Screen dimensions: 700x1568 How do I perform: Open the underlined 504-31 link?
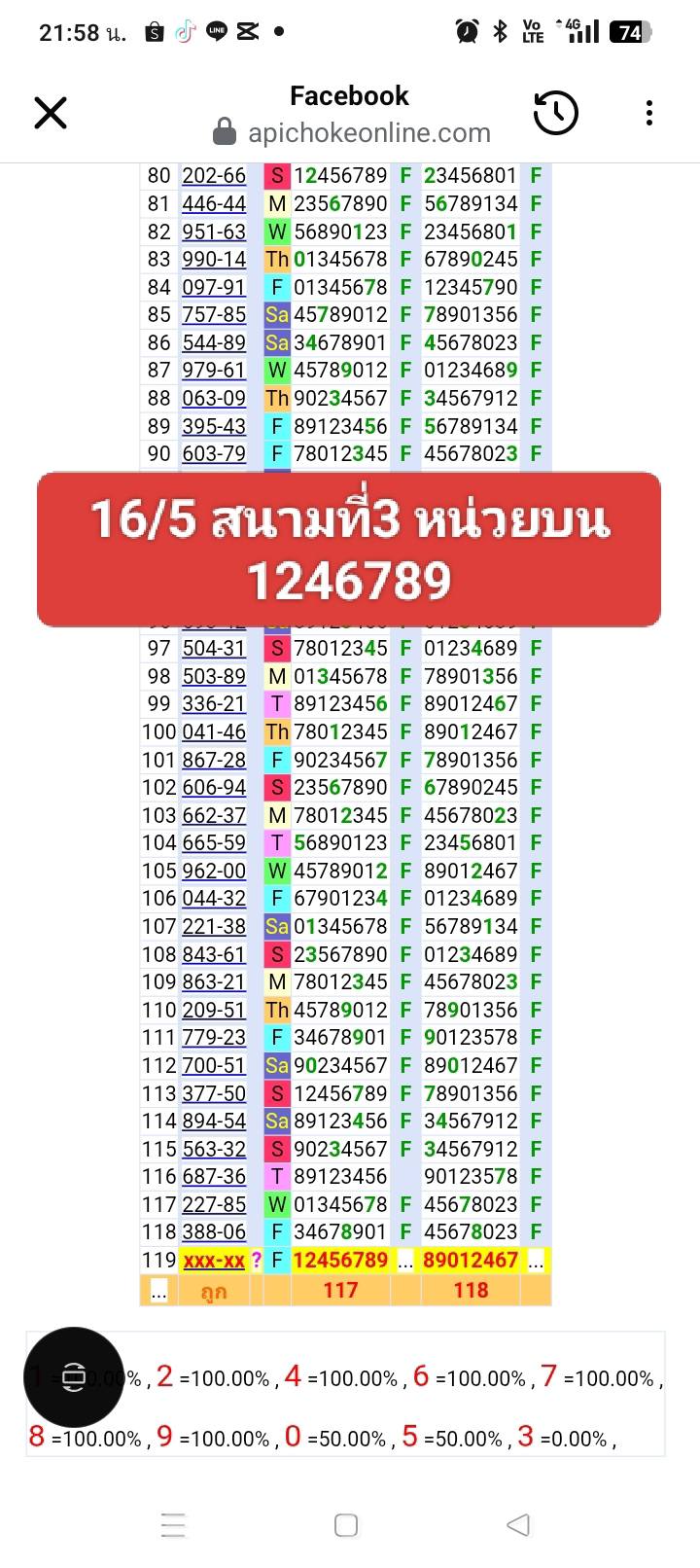click(214, 649)
